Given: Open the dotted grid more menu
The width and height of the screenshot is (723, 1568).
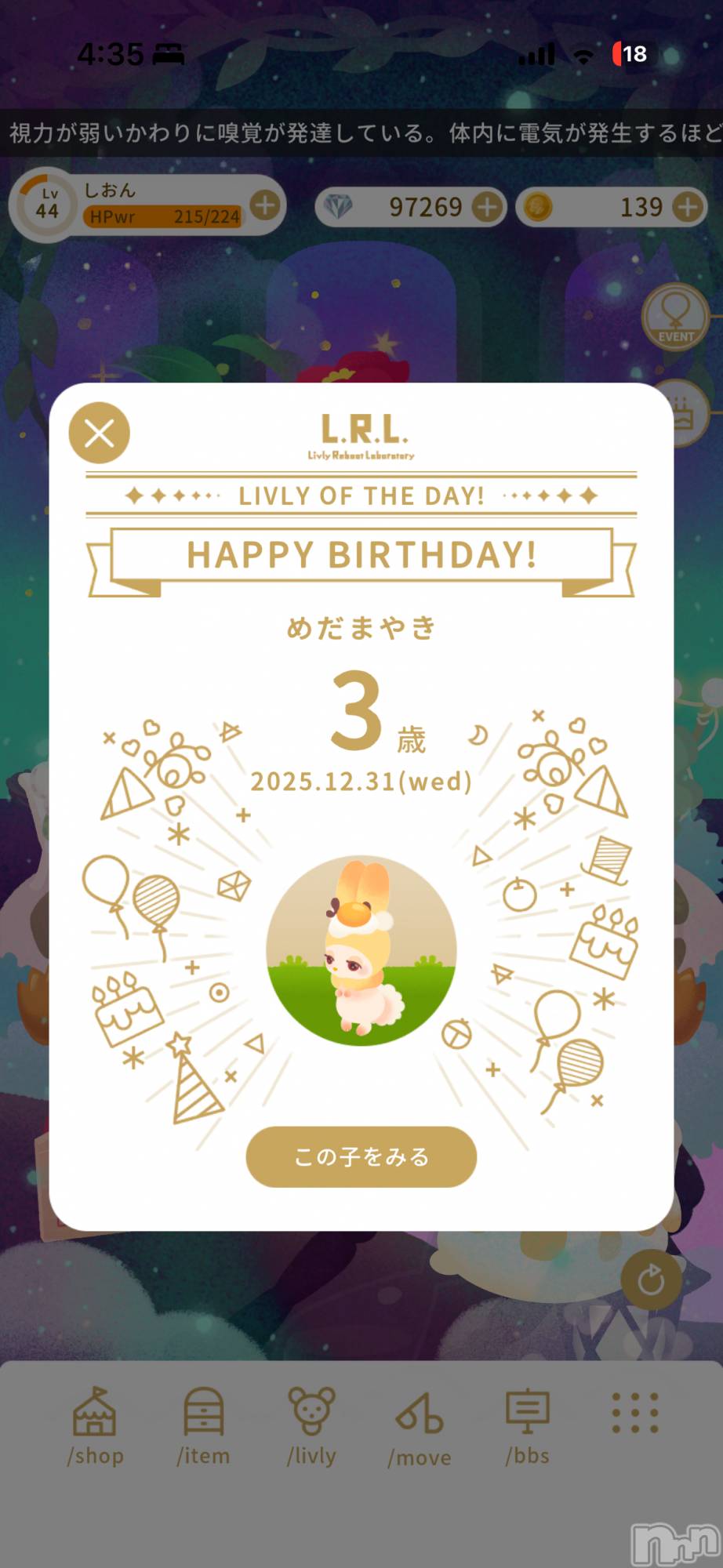Looking at the screenshot, I should [x=635, y=1414].
